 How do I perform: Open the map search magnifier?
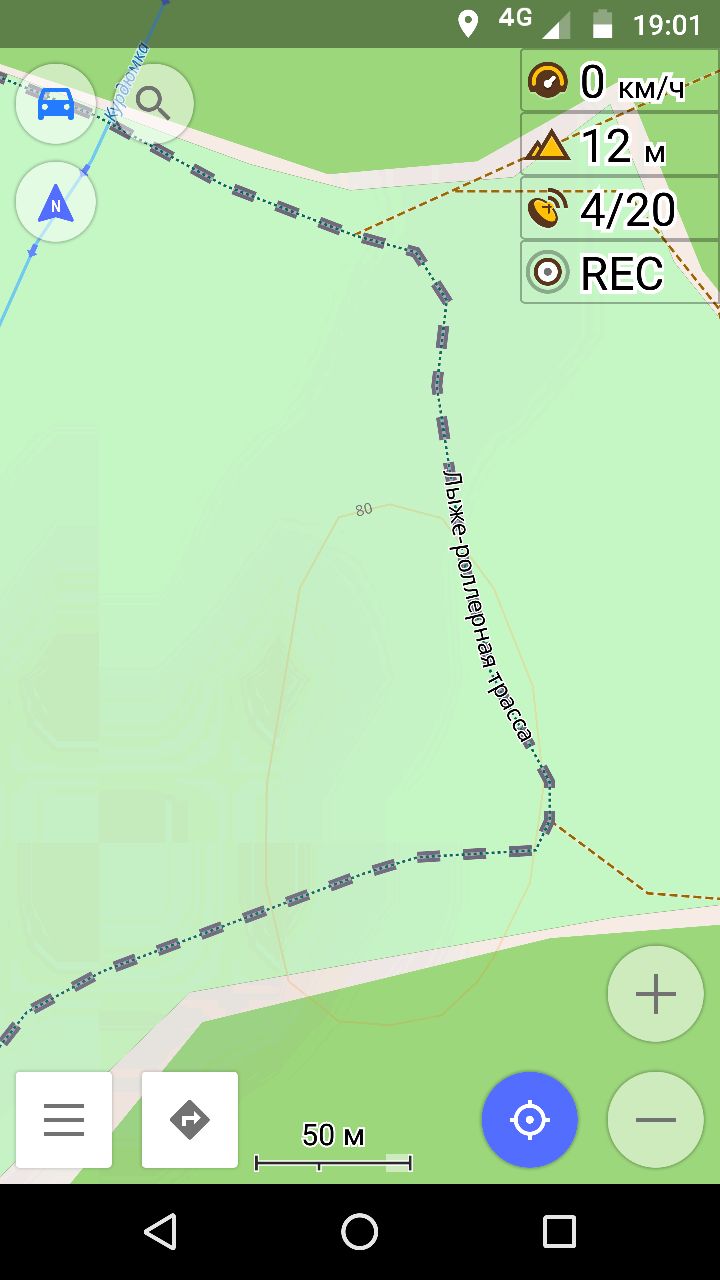point(153,103)
